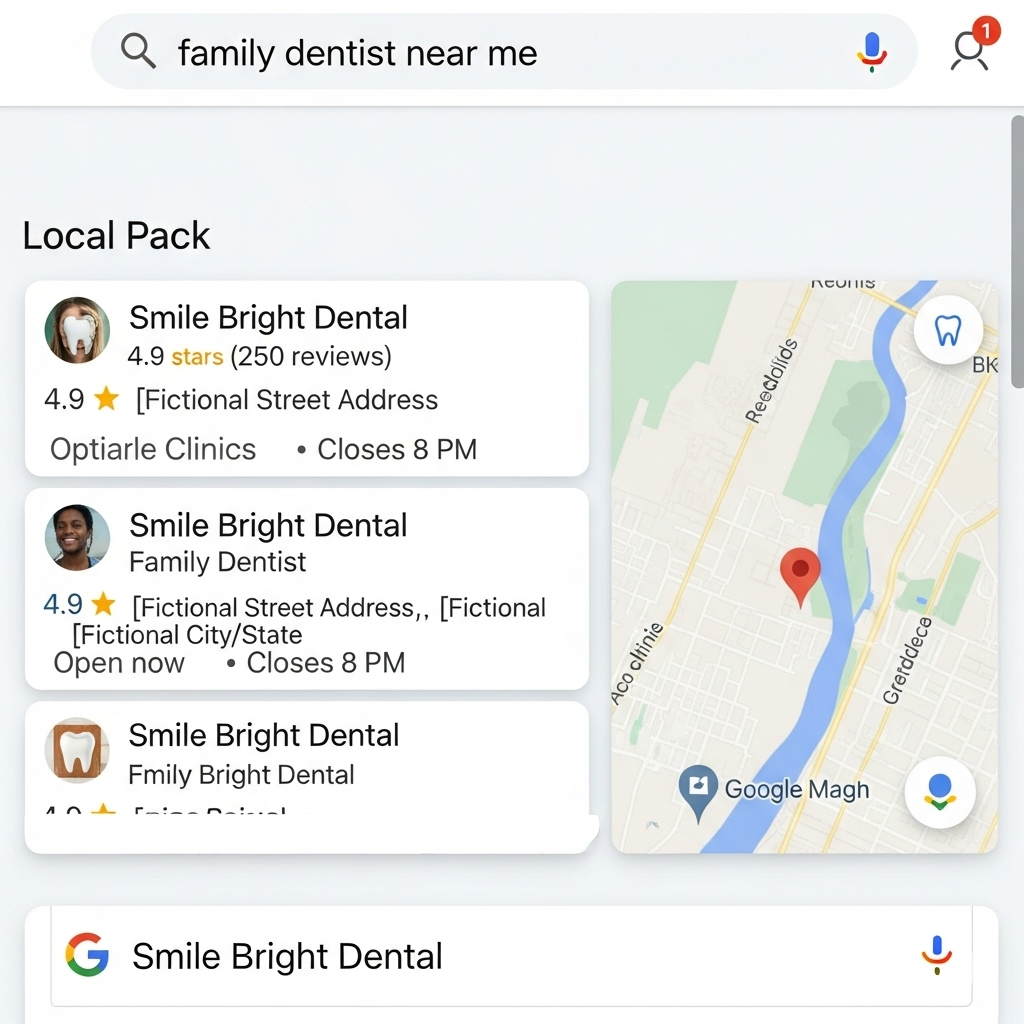Open the account profile icon with the badge
The width and height of the screenshot is (1024, 1024).
click(970, 48)
